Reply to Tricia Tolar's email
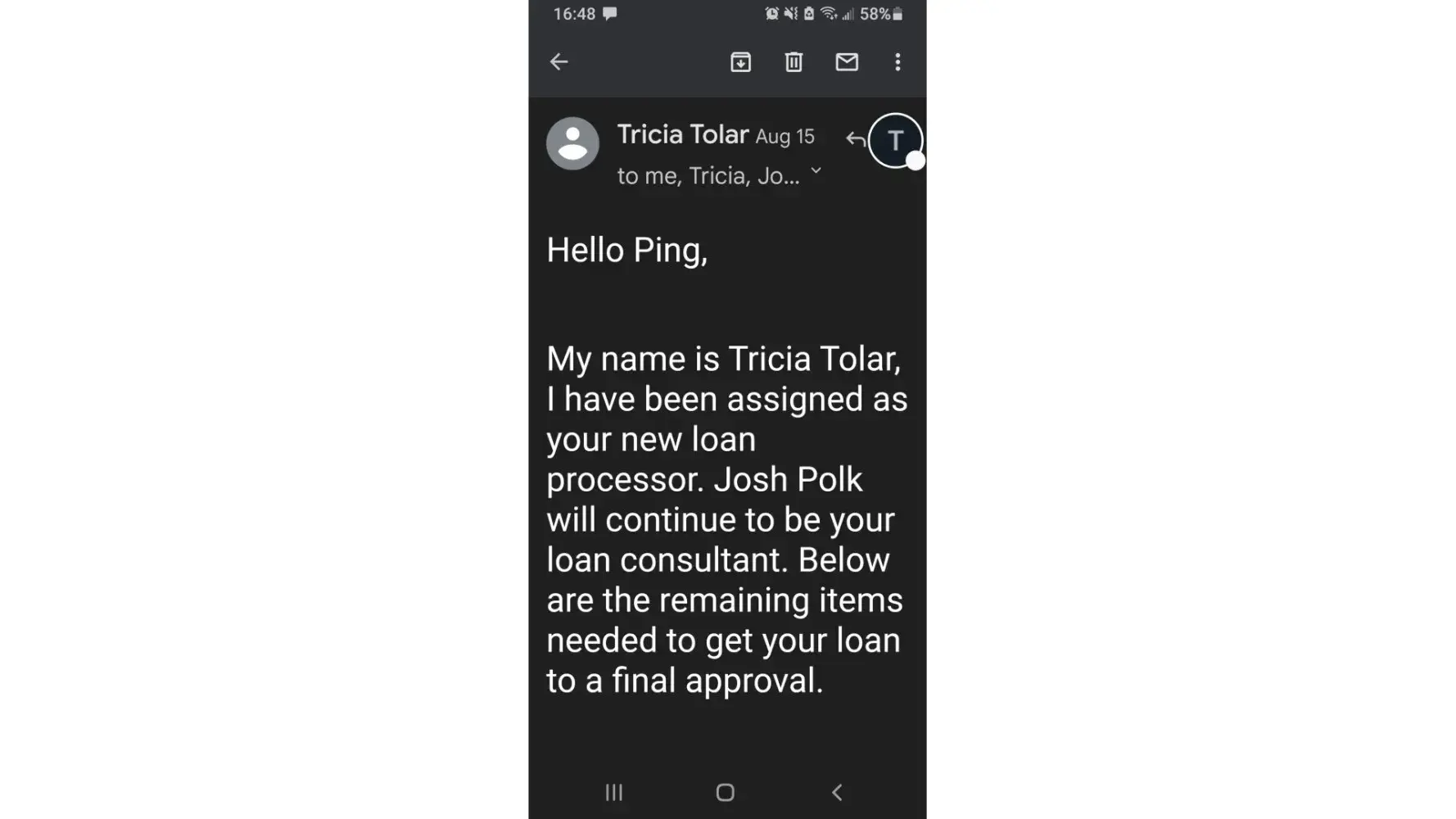Screen dimensions: 1456x819 tap(855, 139)
